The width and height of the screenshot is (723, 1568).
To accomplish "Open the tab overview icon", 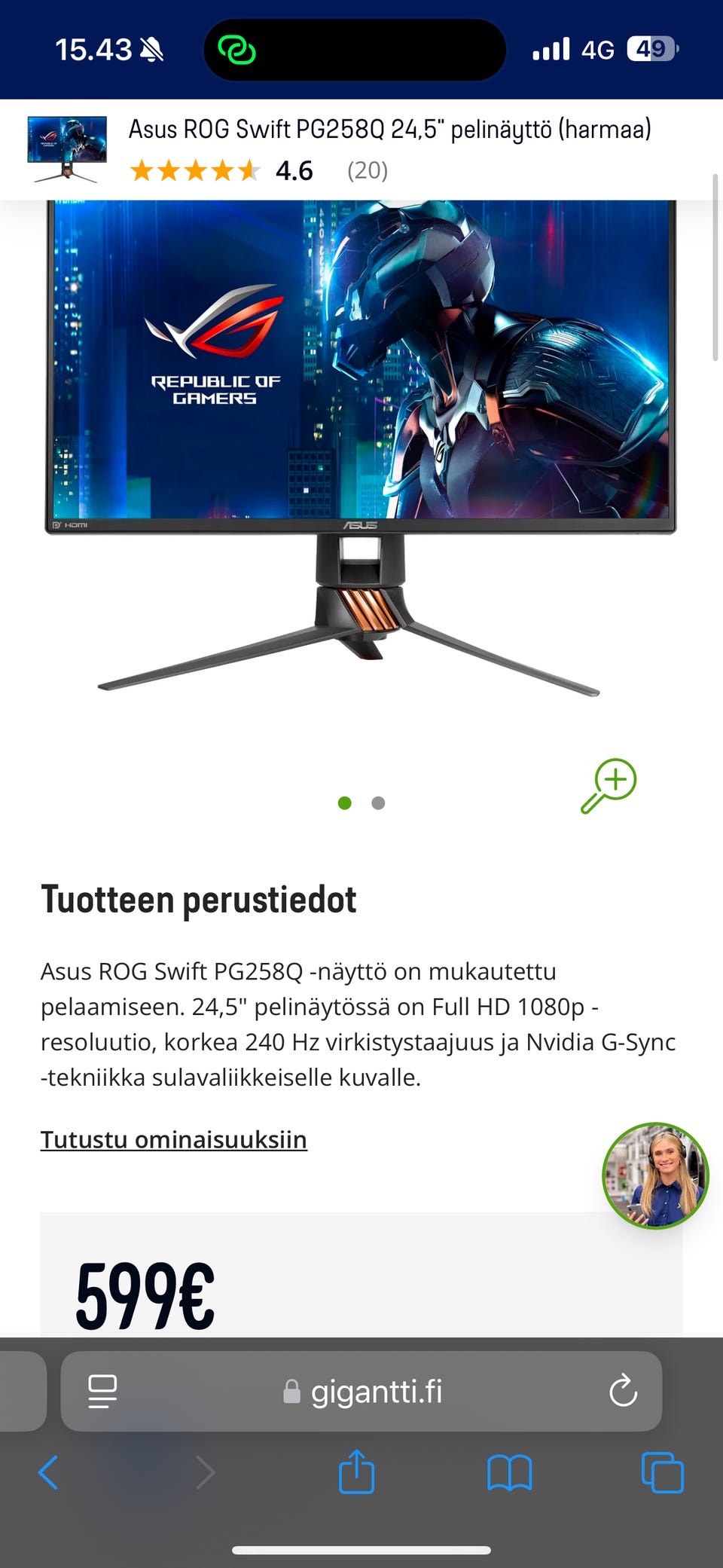I will pyautogui.click(x=660, y=1475).
